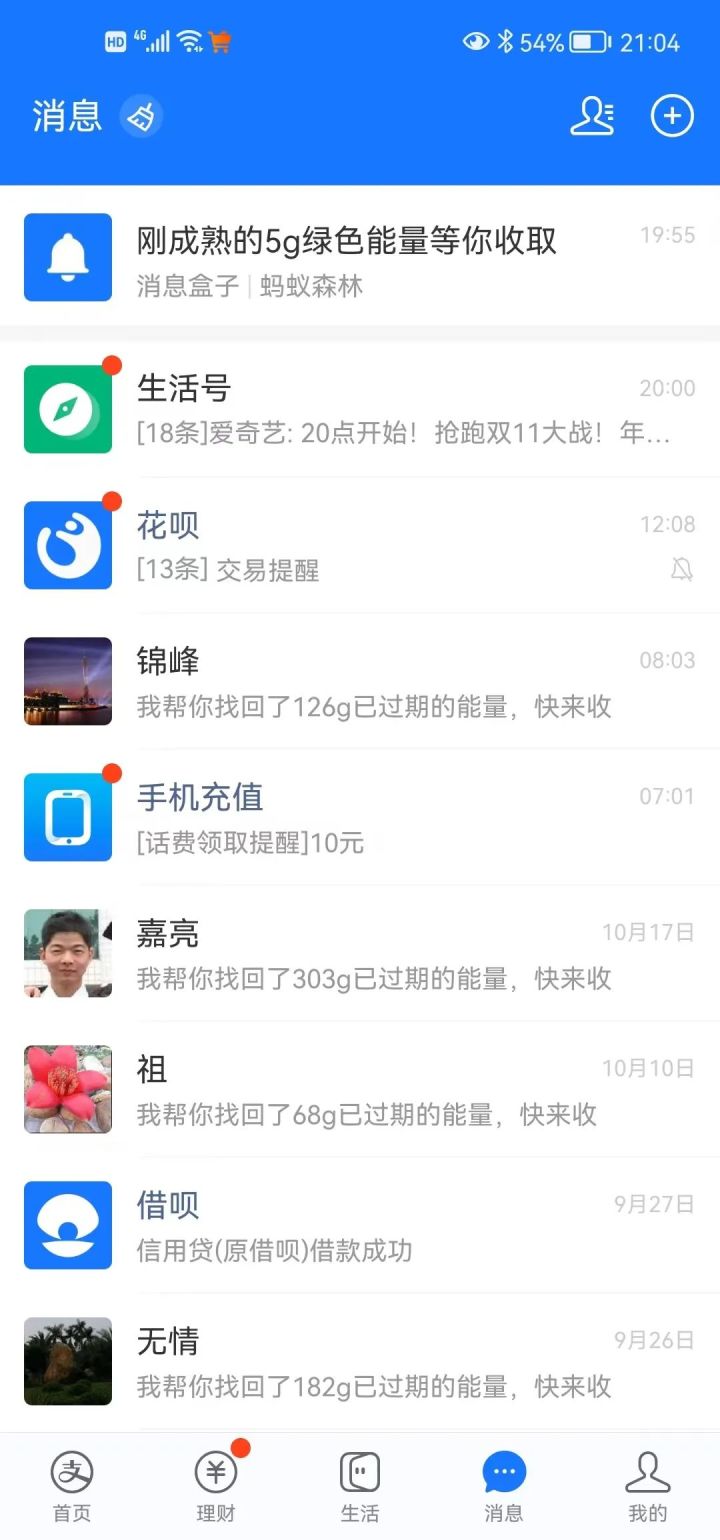Switch to the 我的 tab
Viewport: 720px width, 1540px height.
(648, 1486)
